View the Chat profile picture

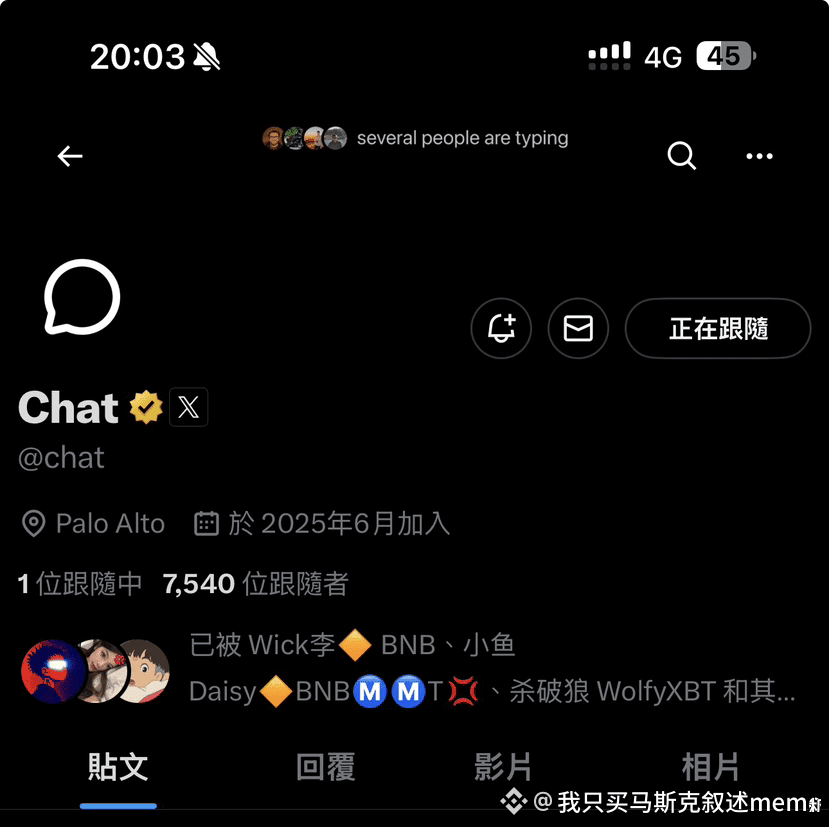click(82, 297)
